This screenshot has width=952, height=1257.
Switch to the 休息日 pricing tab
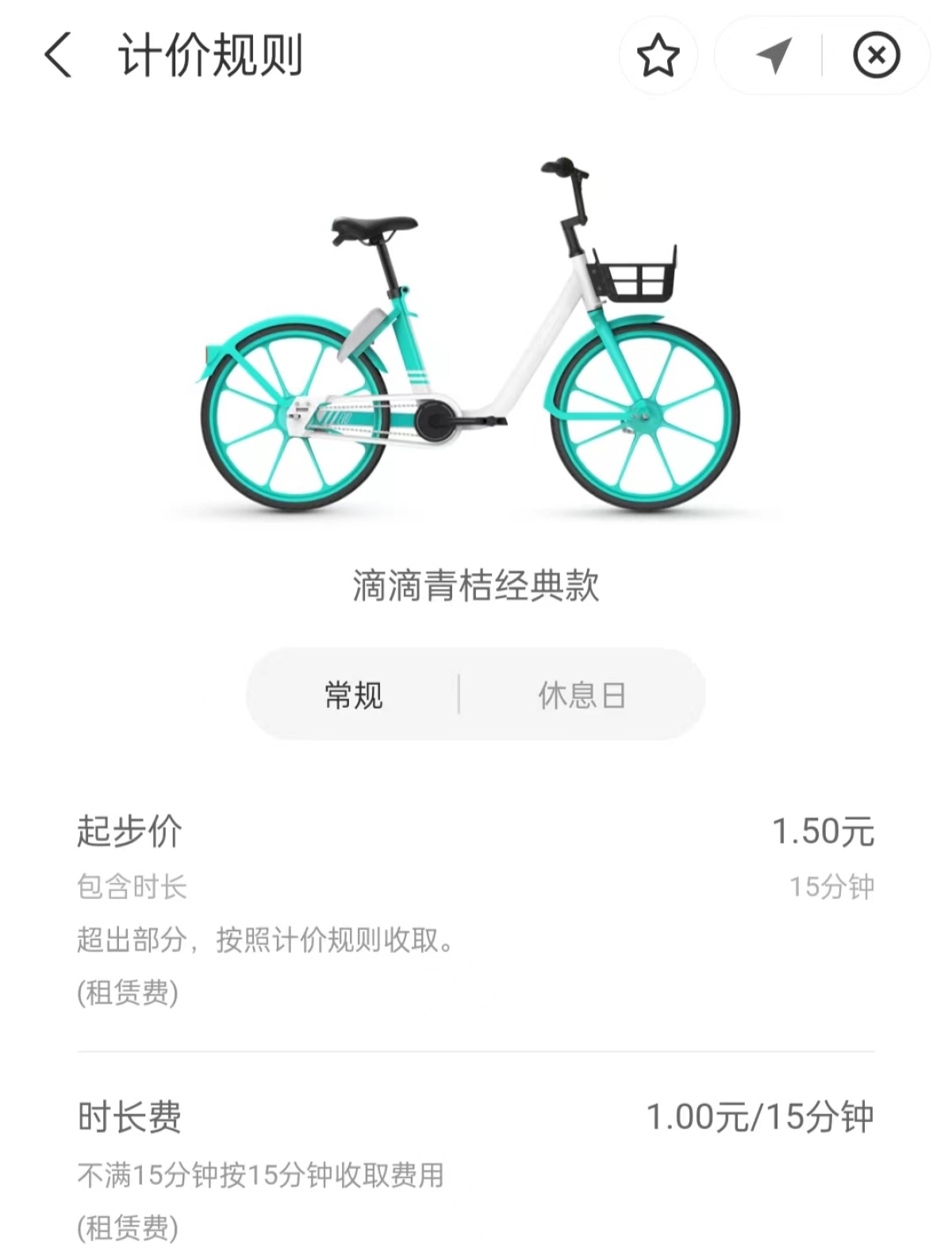(582, 695)
